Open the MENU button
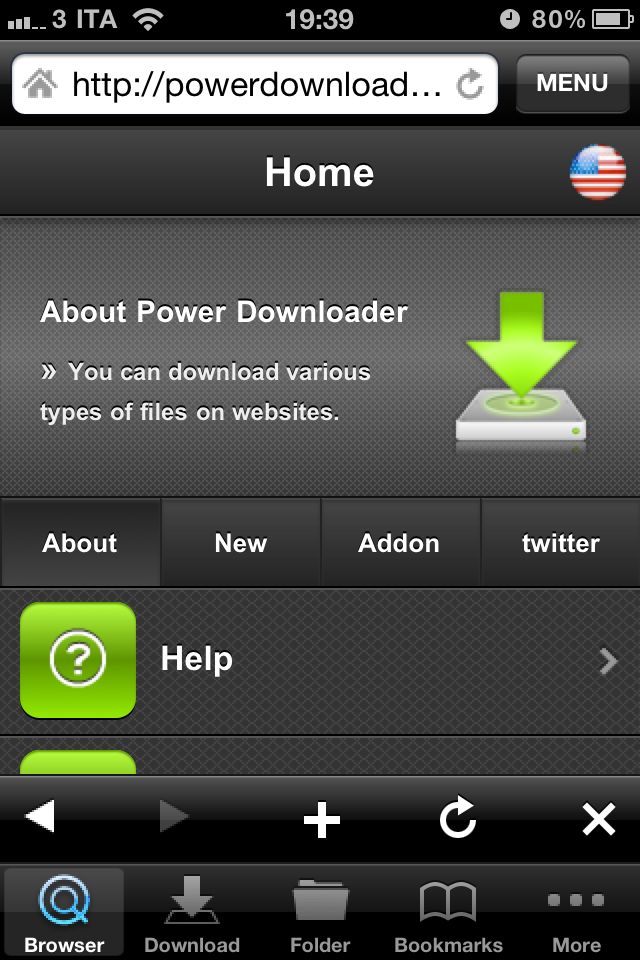 [x=572, y=83]
